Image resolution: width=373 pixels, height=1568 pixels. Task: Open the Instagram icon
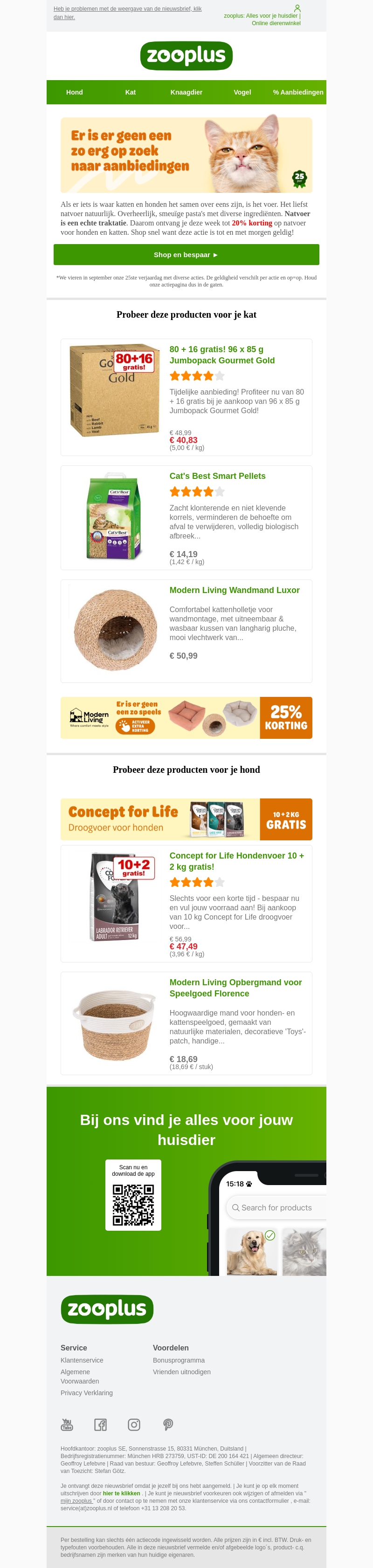(134, 1425)
